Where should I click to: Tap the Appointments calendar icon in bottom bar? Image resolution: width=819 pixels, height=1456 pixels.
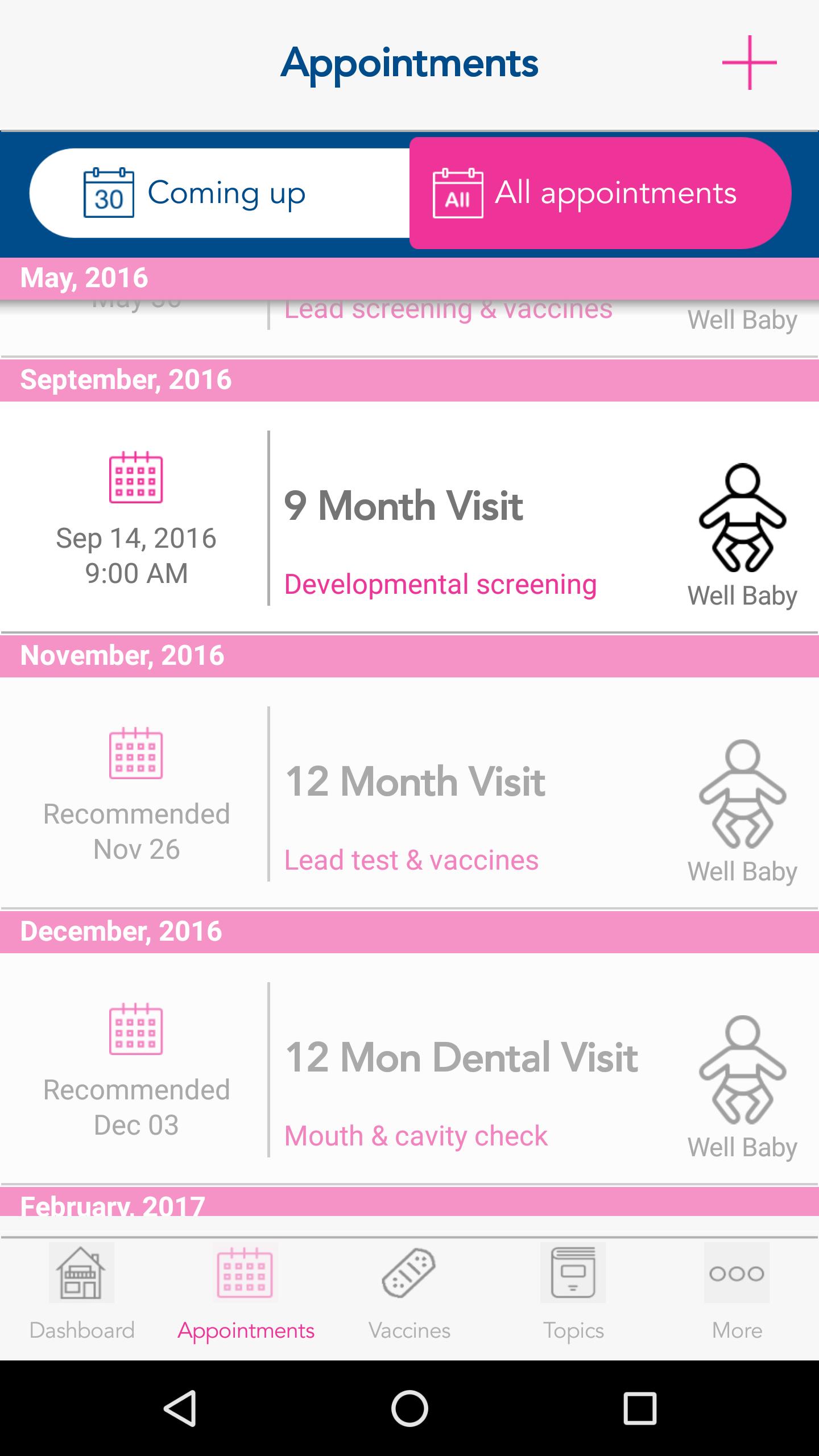[x=245, y=1274]
